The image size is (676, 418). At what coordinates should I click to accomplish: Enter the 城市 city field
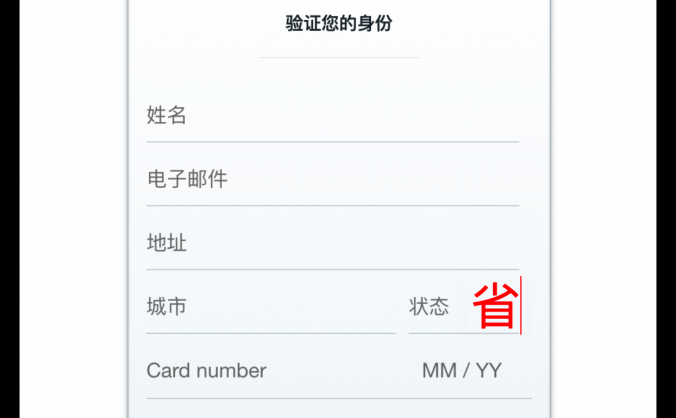tap(270, 307)
